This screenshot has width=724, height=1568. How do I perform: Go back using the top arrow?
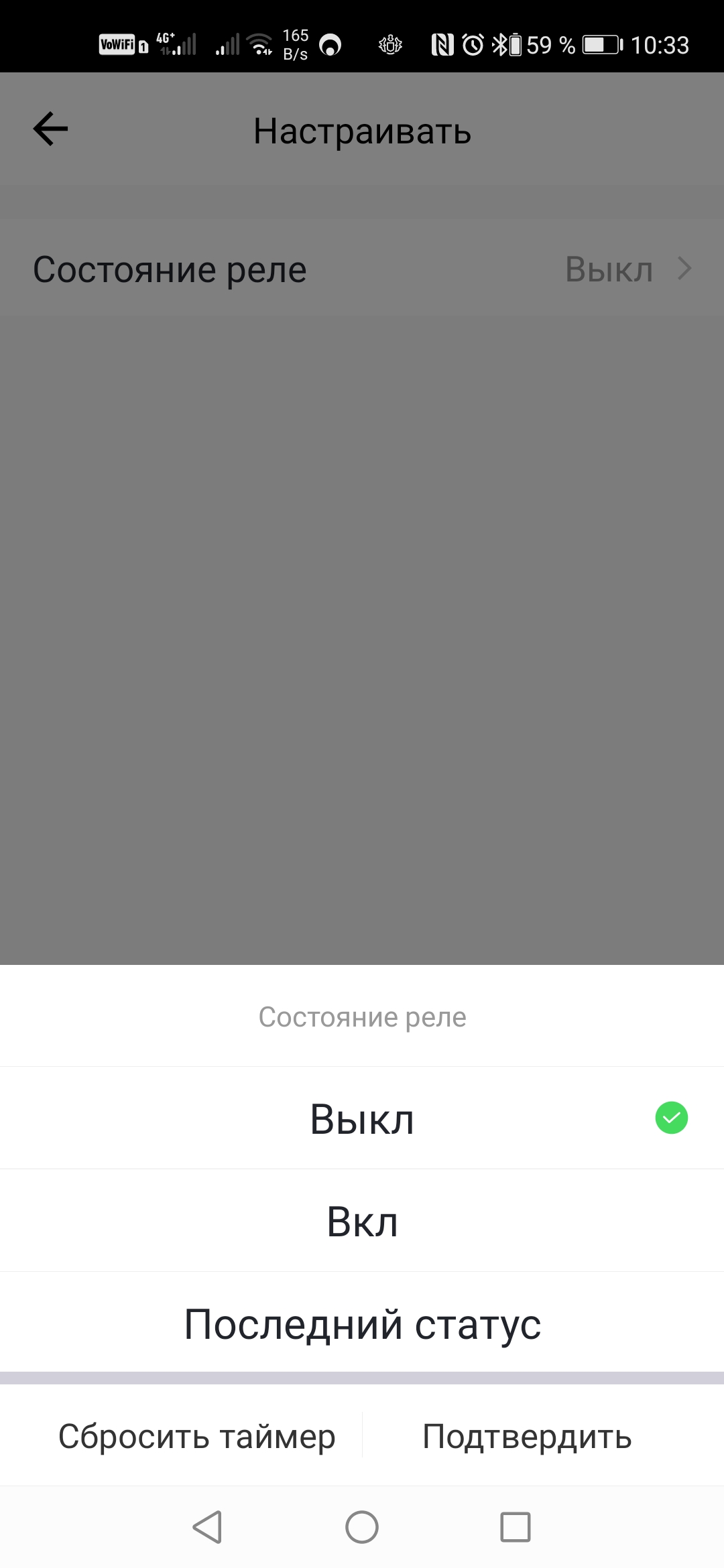51,129
